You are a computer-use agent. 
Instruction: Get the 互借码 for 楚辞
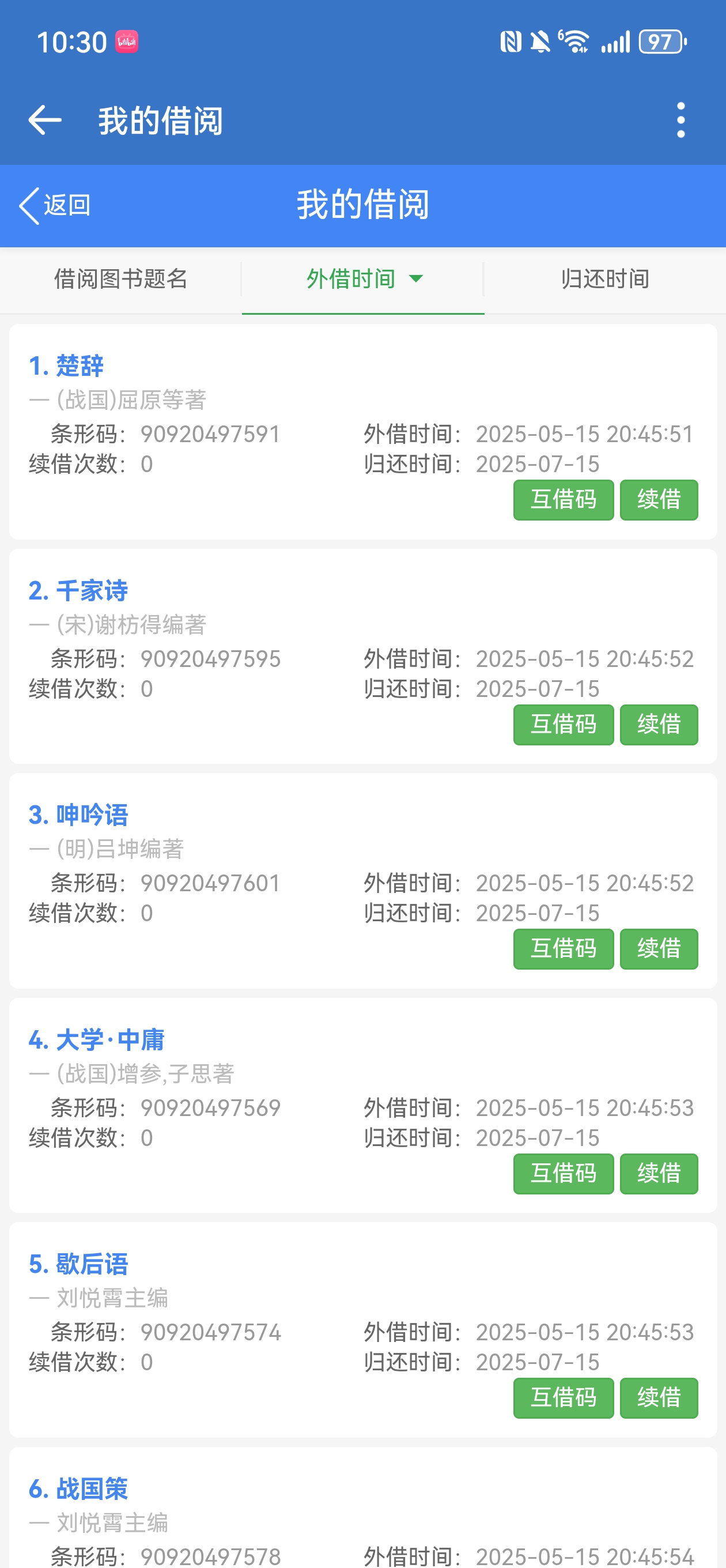pos(563,500)
